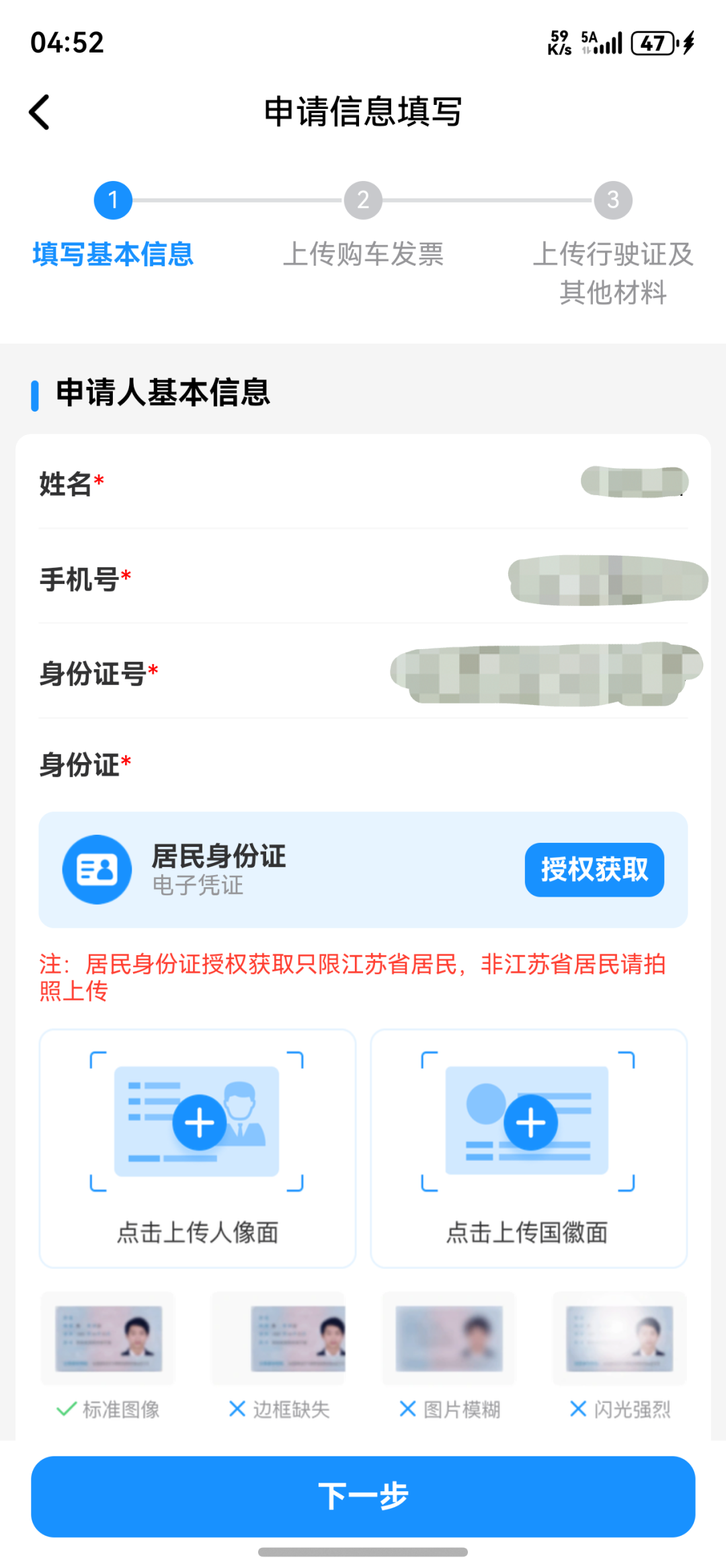
Task: Upload ID portrait side via 点击上传人像面
Action: (x=198, y=1148)
